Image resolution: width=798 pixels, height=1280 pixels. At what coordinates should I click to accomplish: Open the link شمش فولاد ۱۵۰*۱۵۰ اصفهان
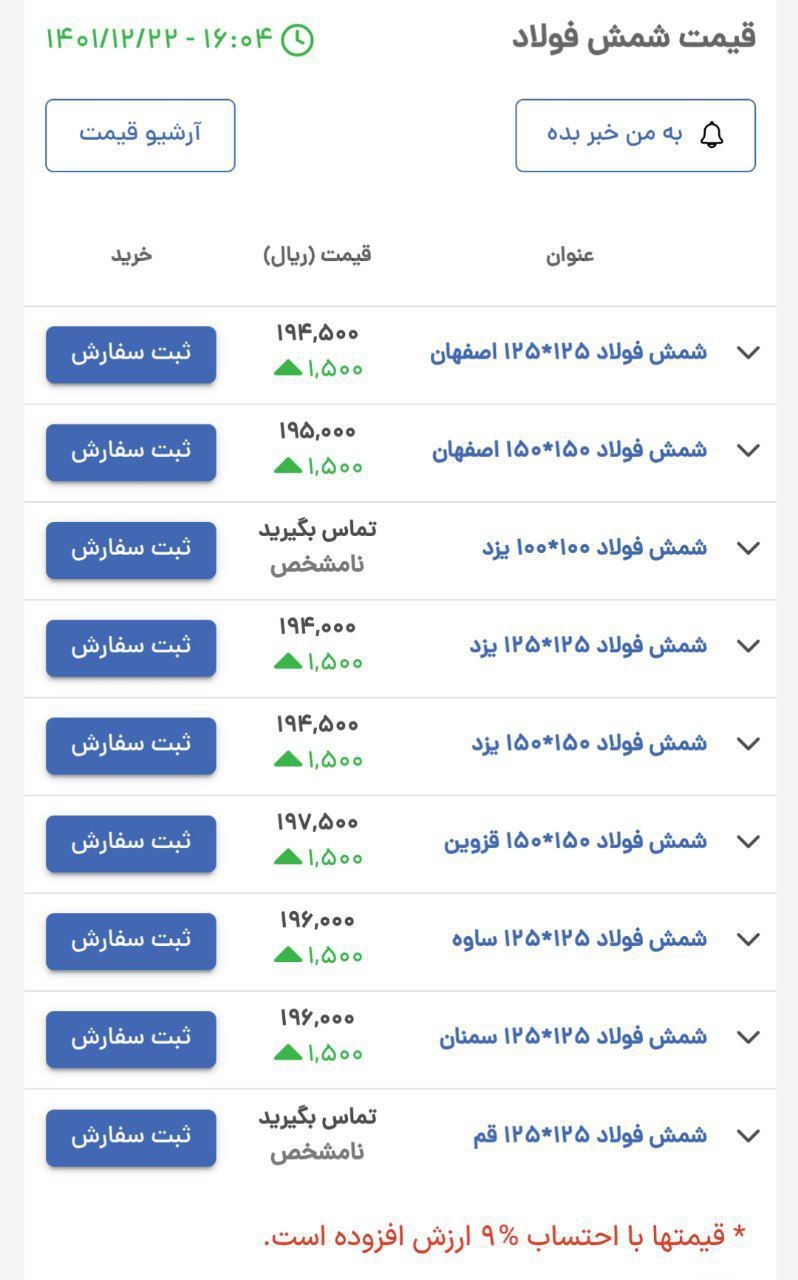pyautogui.click(x=569, y=451)
